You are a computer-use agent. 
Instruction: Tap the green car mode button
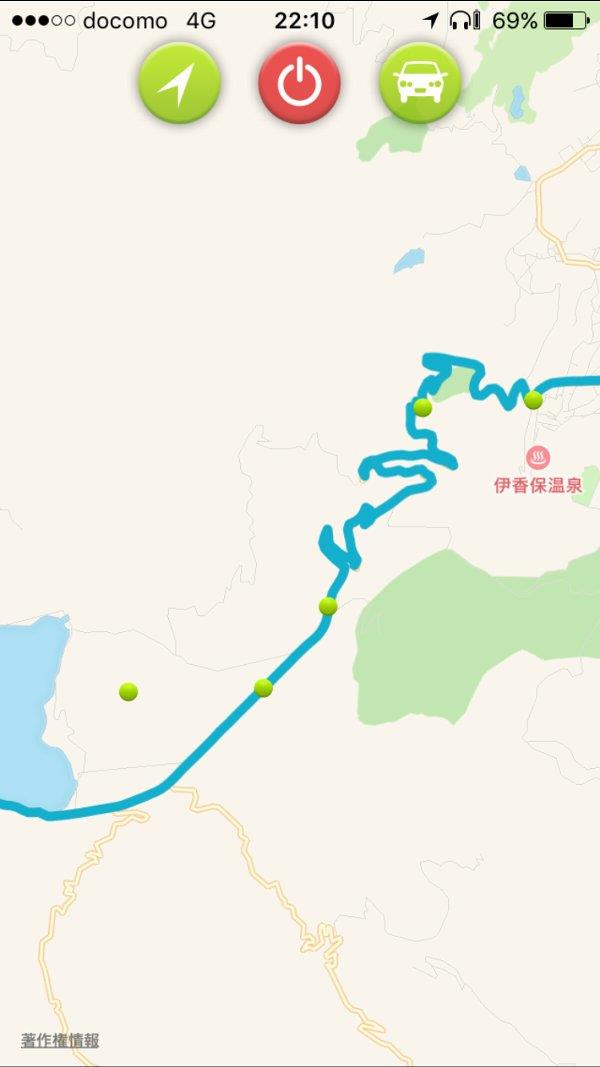(420, 82)
